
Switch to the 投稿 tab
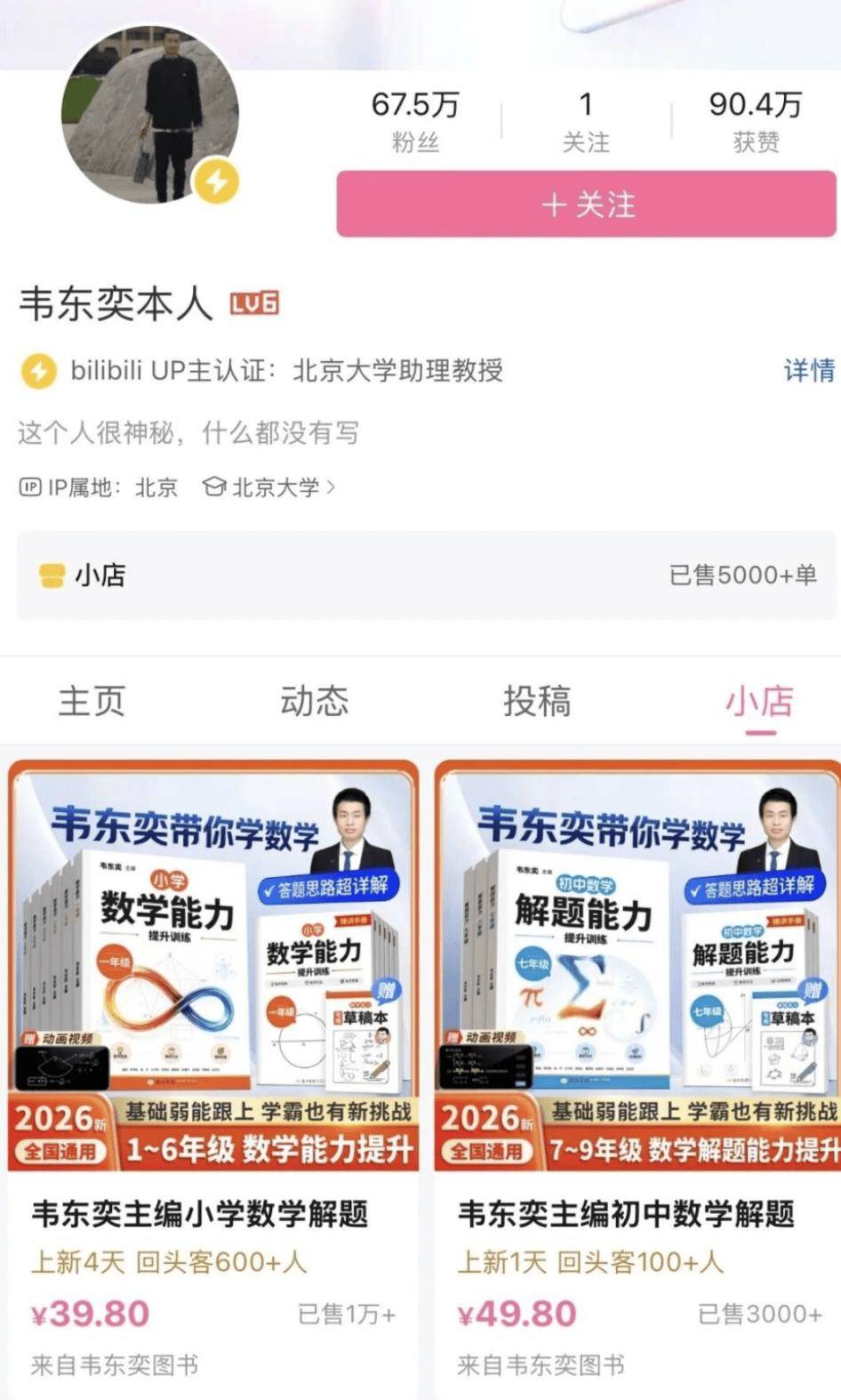coord(537,701)
